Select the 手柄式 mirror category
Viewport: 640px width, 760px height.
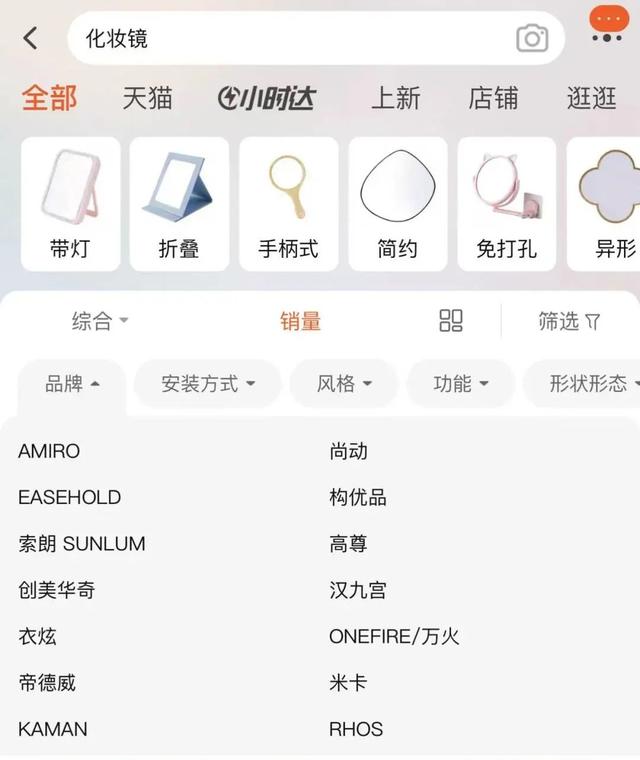coord(288,204)
